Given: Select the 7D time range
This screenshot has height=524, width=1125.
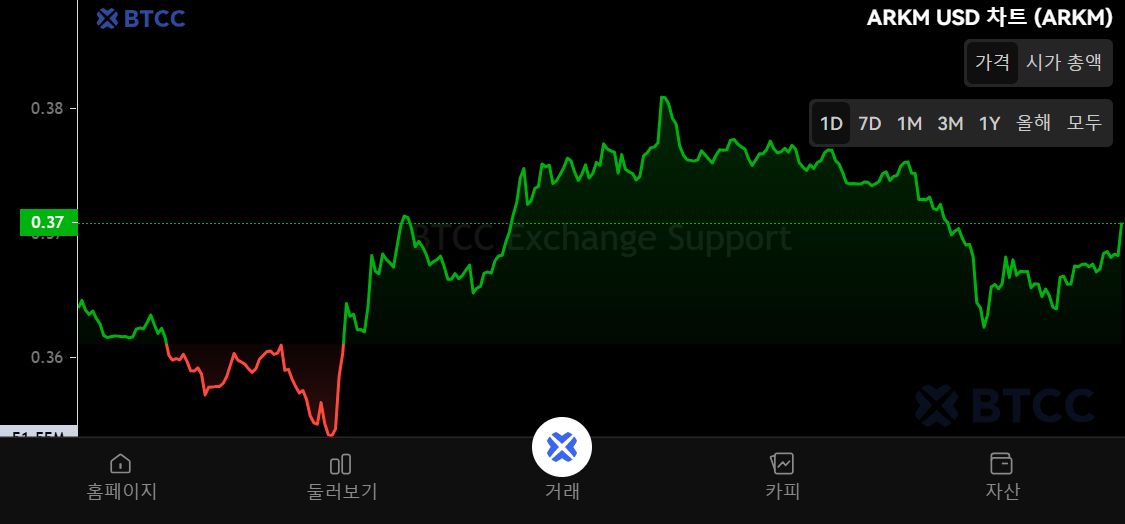Looking at the screenshot, I should (870, 124).
